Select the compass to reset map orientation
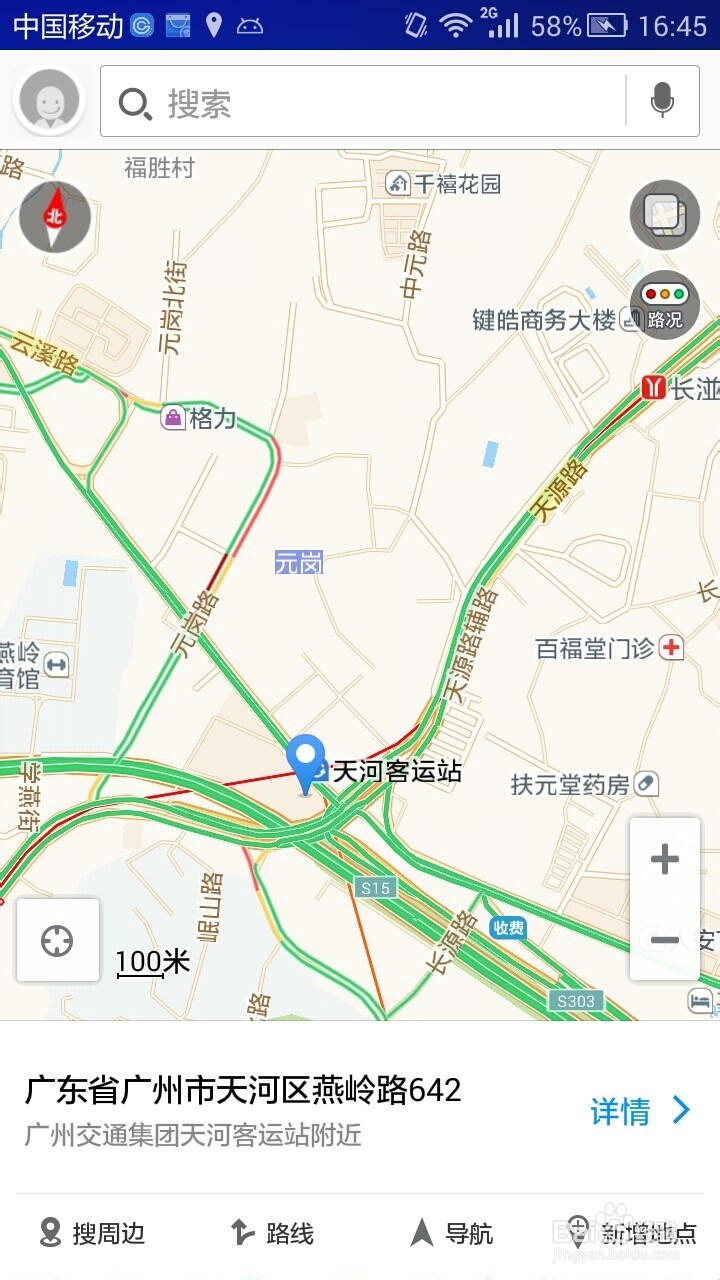 click(x=55, y=217)
